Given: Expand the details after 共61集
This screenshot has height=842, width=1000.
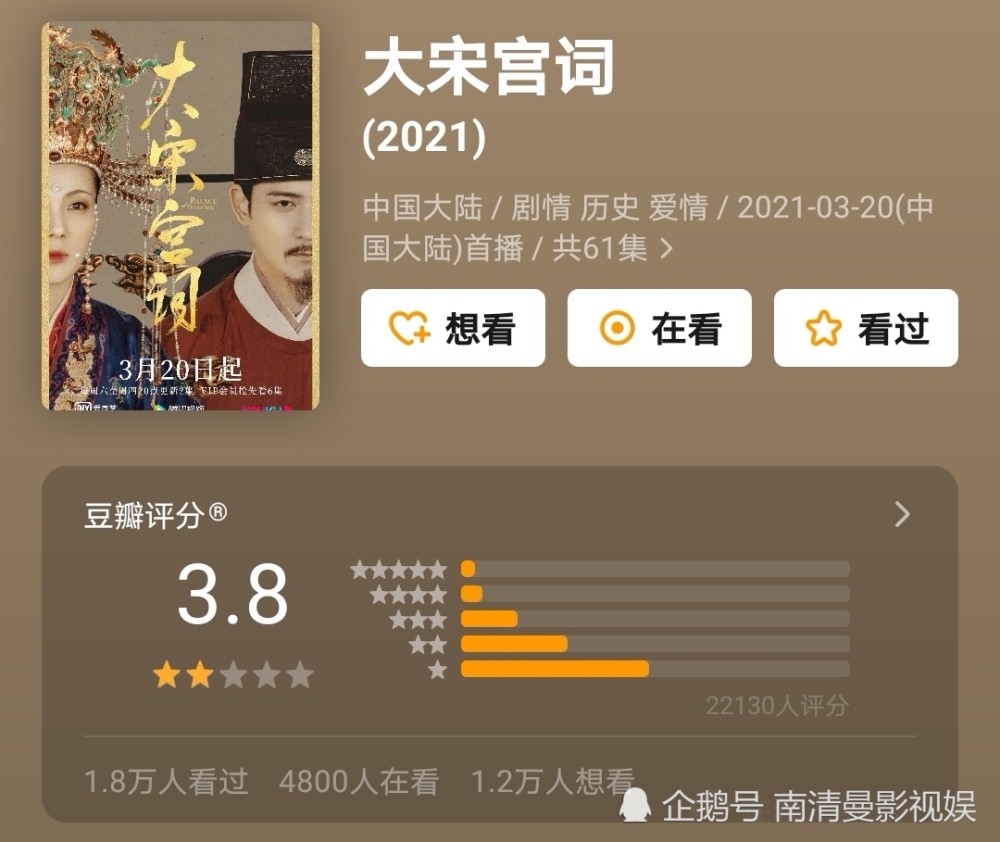Looking at the screenshot, I should point(667,249).
